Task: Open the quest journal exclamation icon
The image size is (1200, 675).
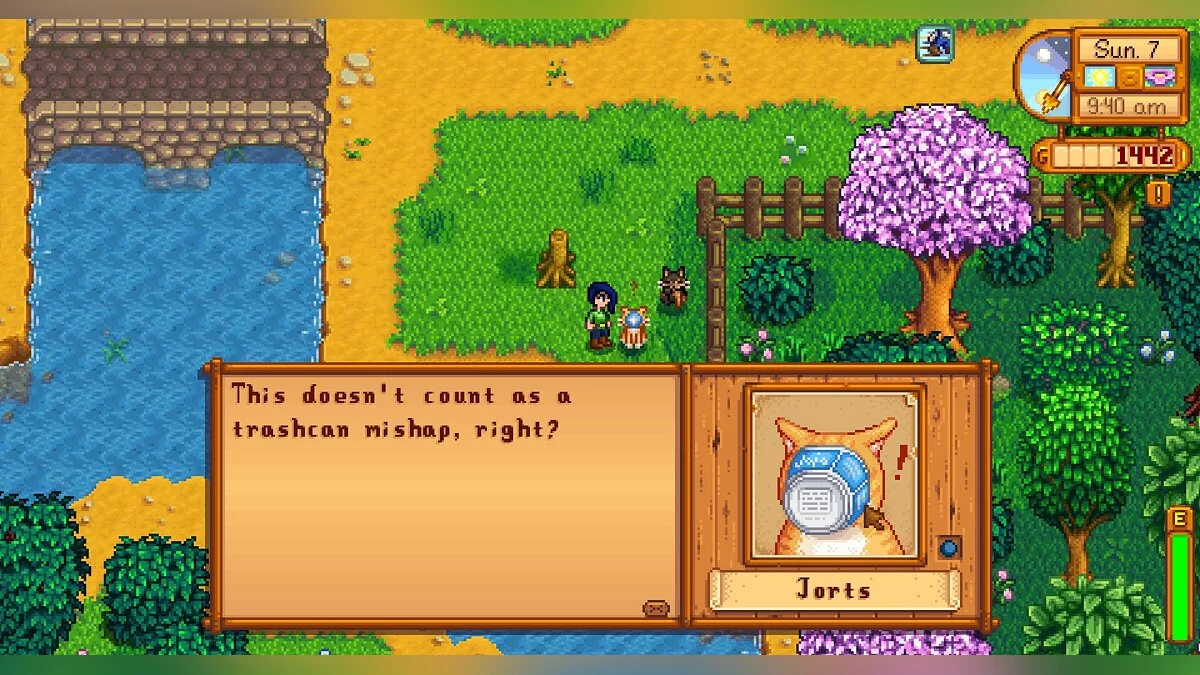Action: point(1158,193)
